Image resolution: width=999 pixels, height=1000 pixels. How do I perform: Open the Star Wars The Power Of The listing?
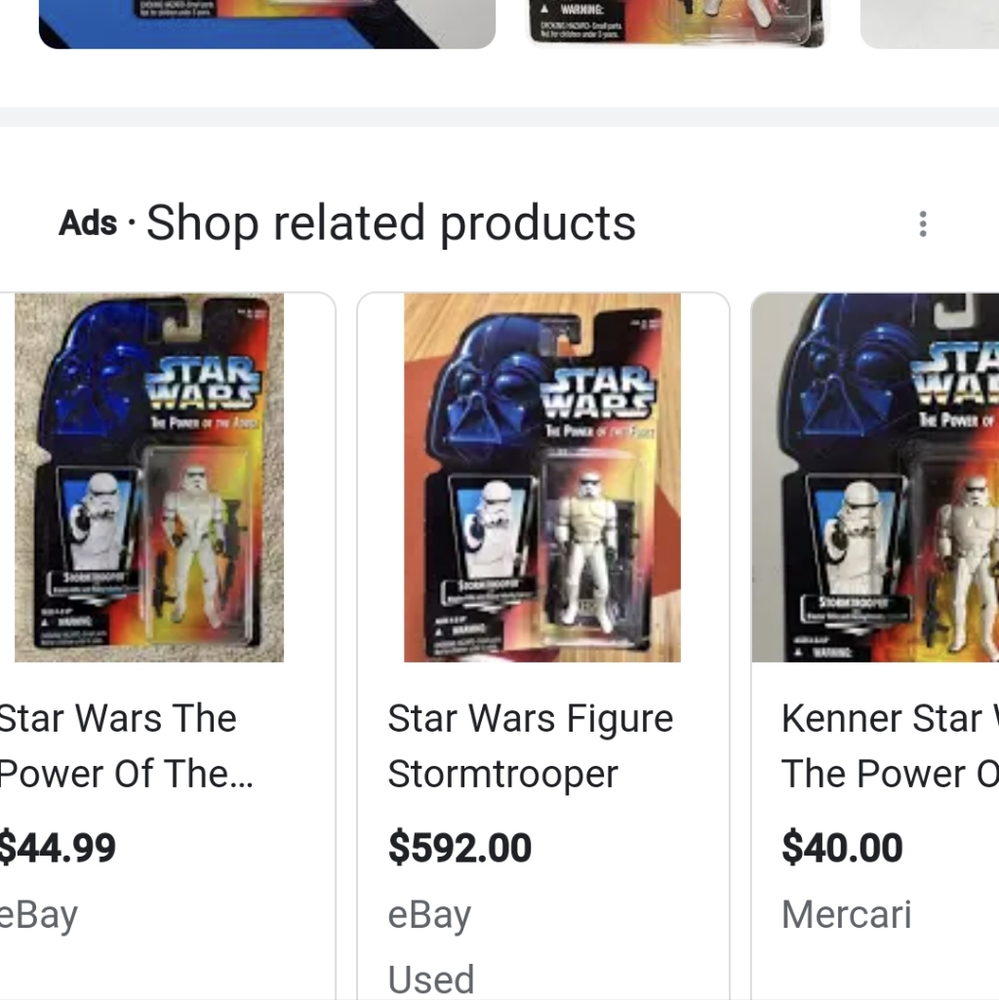(118, 745)
